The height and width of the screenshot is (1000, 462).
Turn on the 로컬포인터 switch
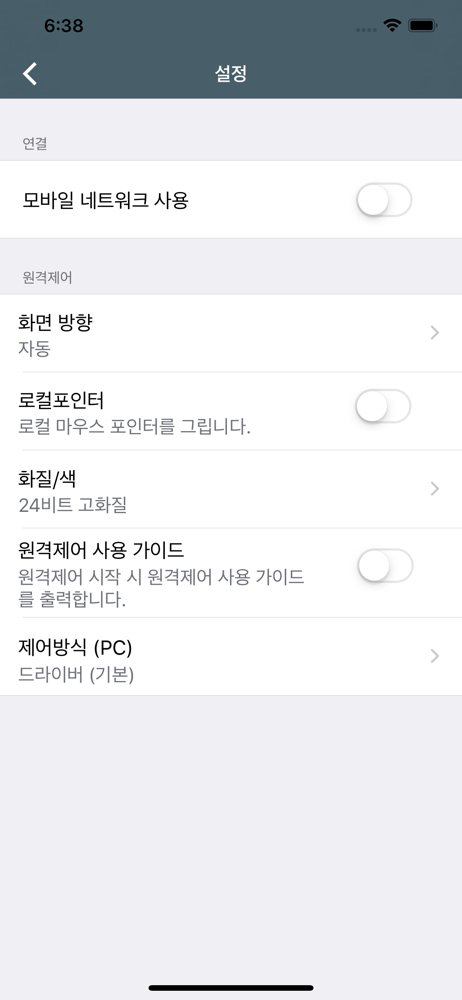point(383,406)
